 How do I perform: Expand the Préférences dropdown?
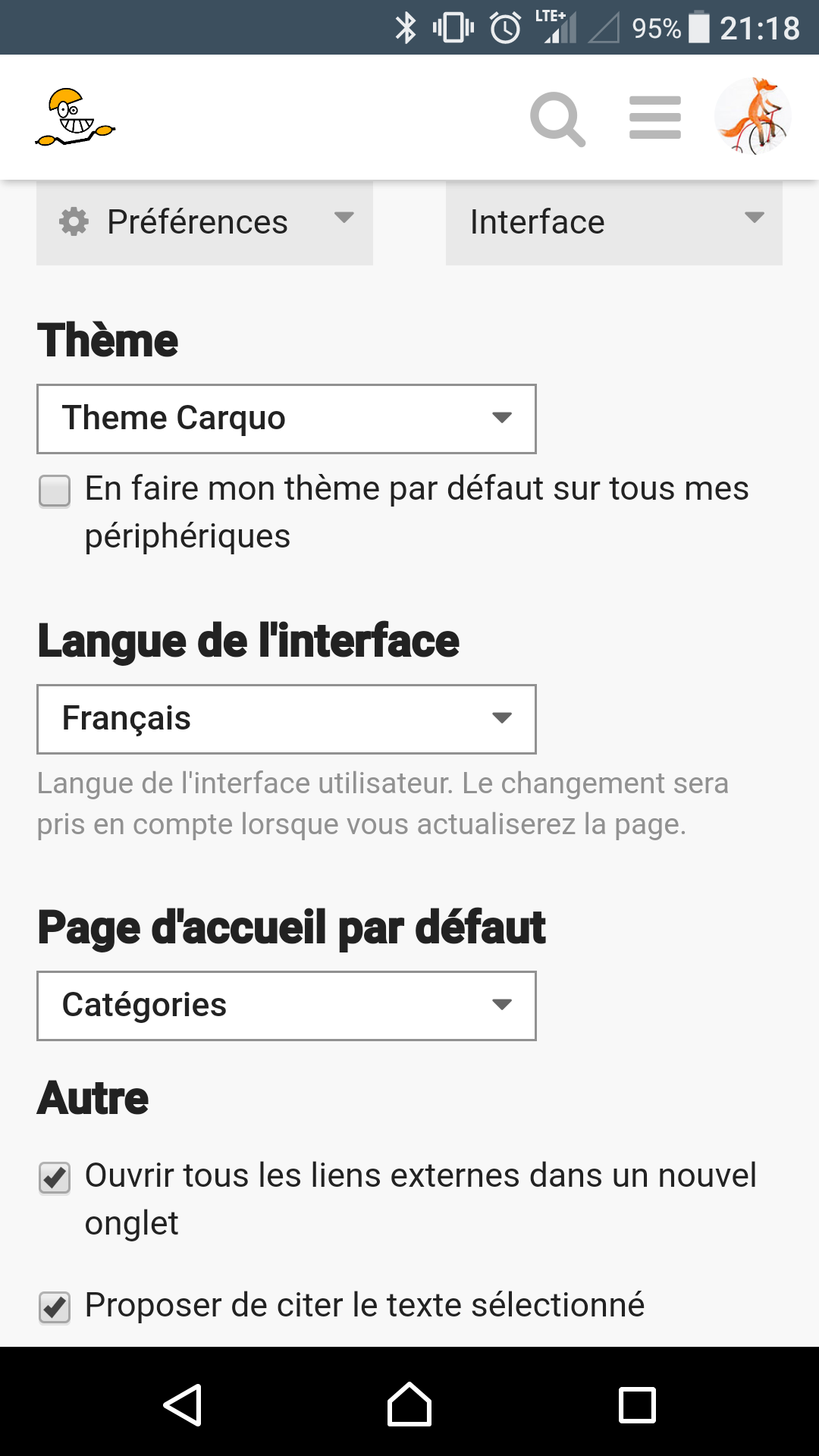pos(205,222)
